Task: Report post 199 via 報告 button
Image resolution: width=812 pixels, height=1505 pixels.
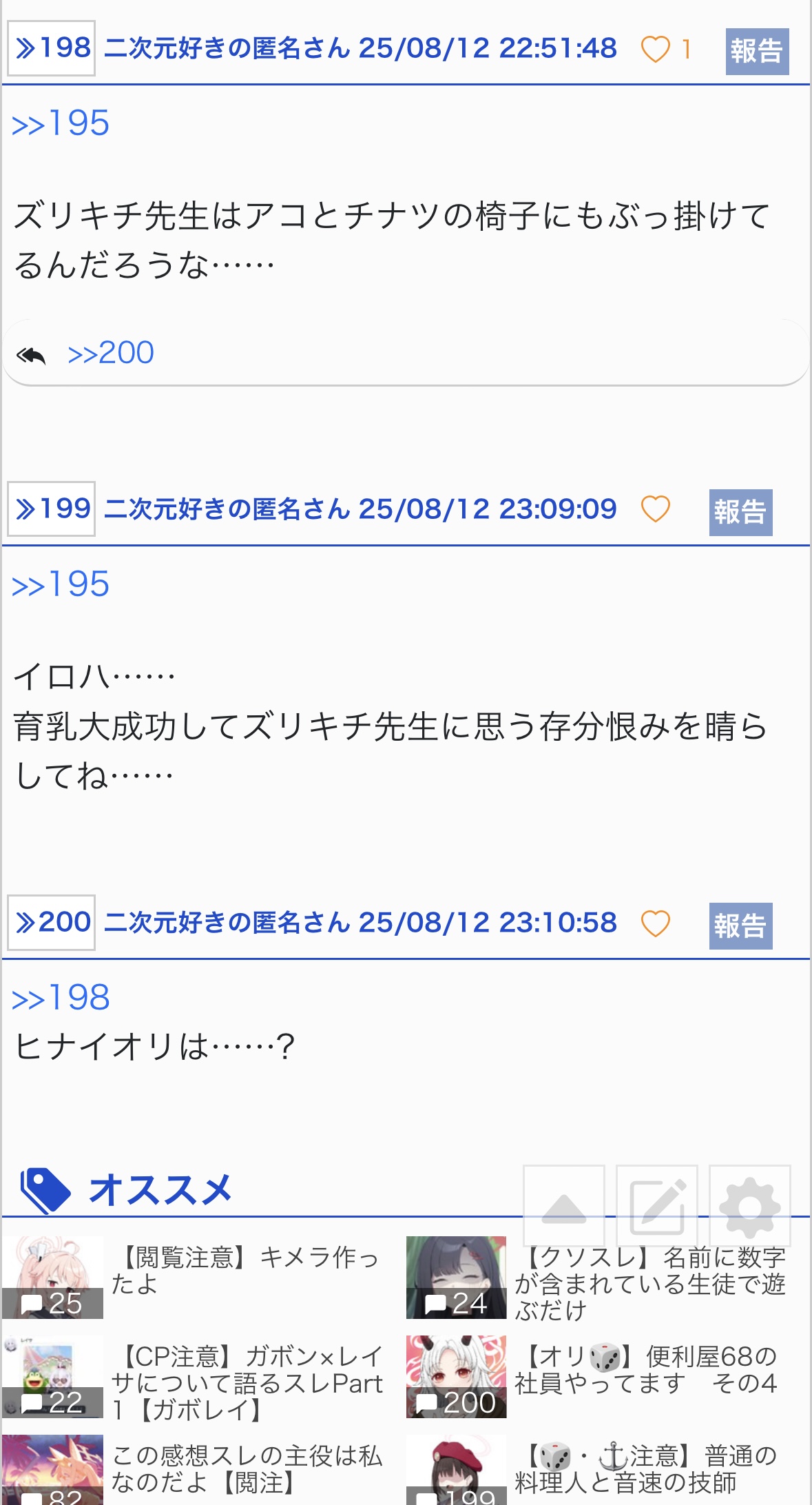Action: (740, 513)
